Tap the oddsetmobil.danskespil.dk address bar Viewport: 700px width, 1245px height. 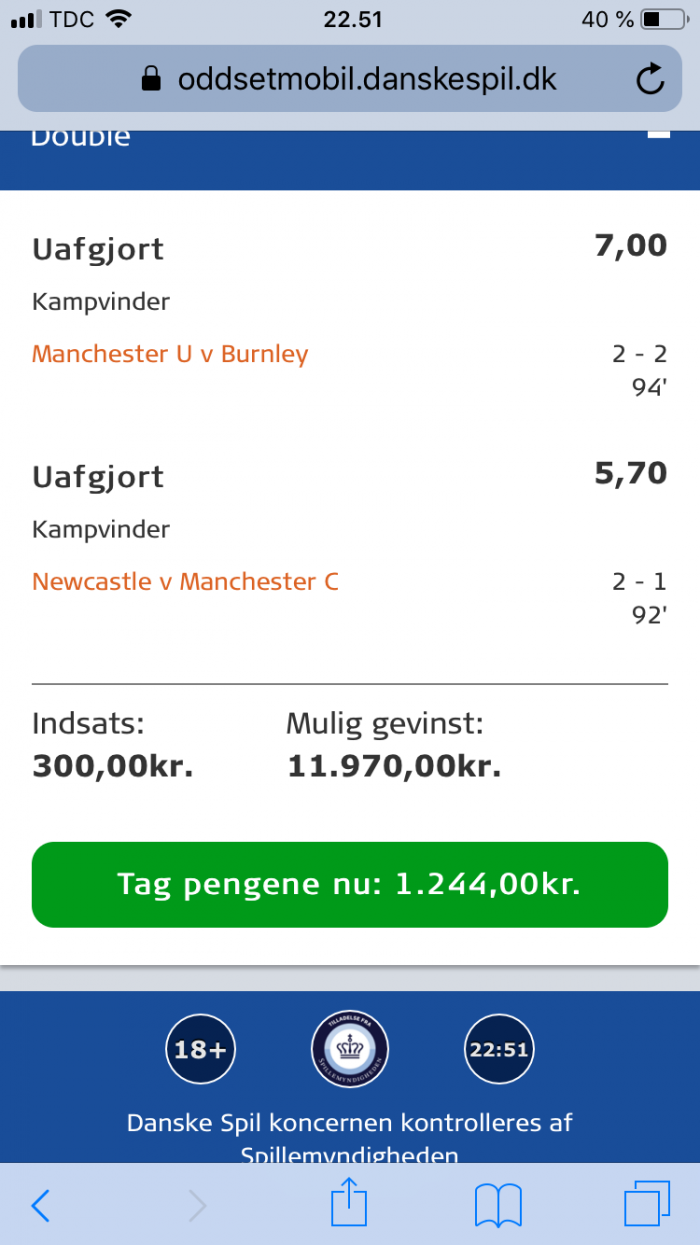tap(350, 78)
